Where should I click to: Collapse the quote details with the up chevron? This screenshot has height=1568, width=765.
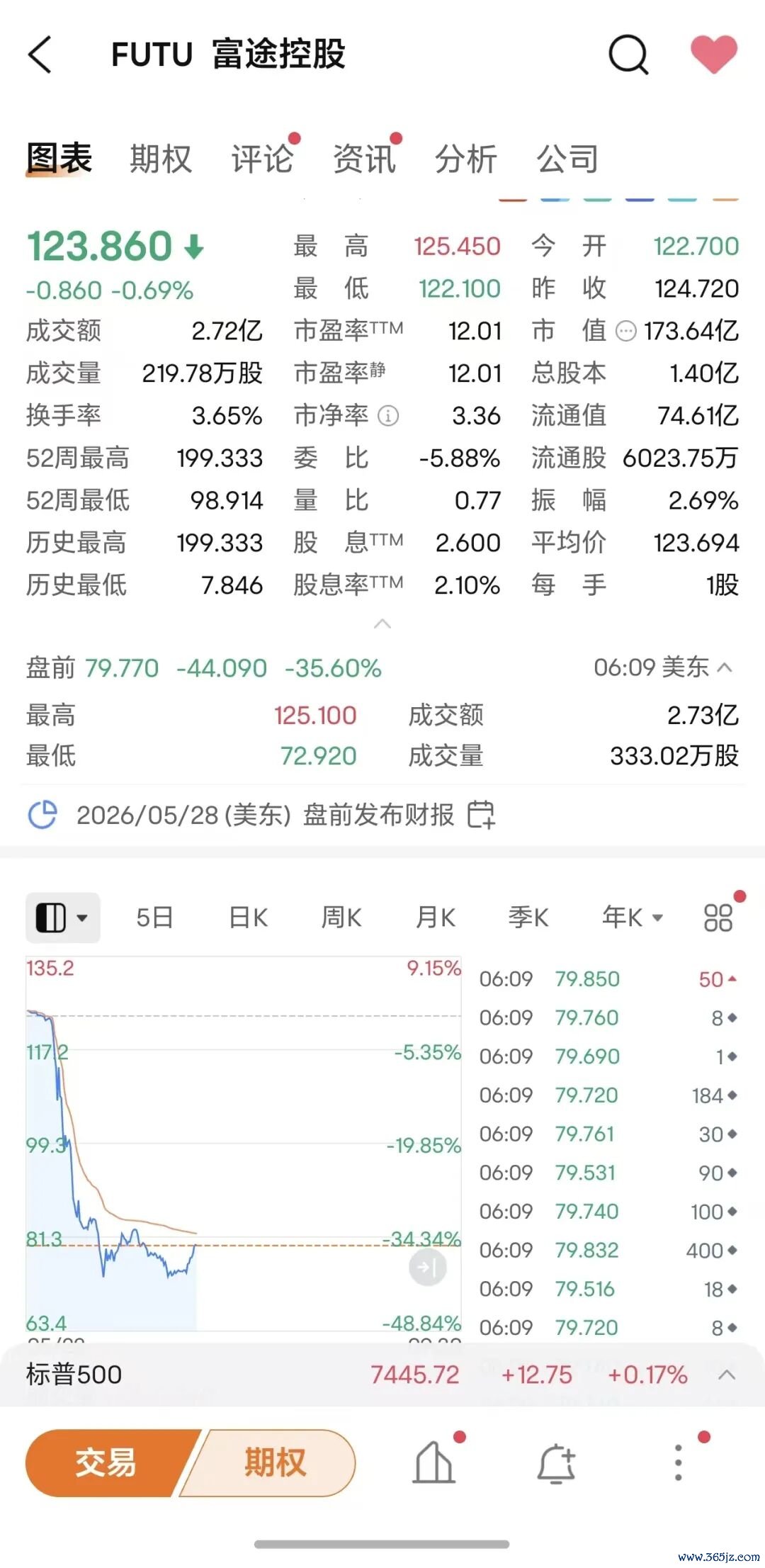coord(382,624)
